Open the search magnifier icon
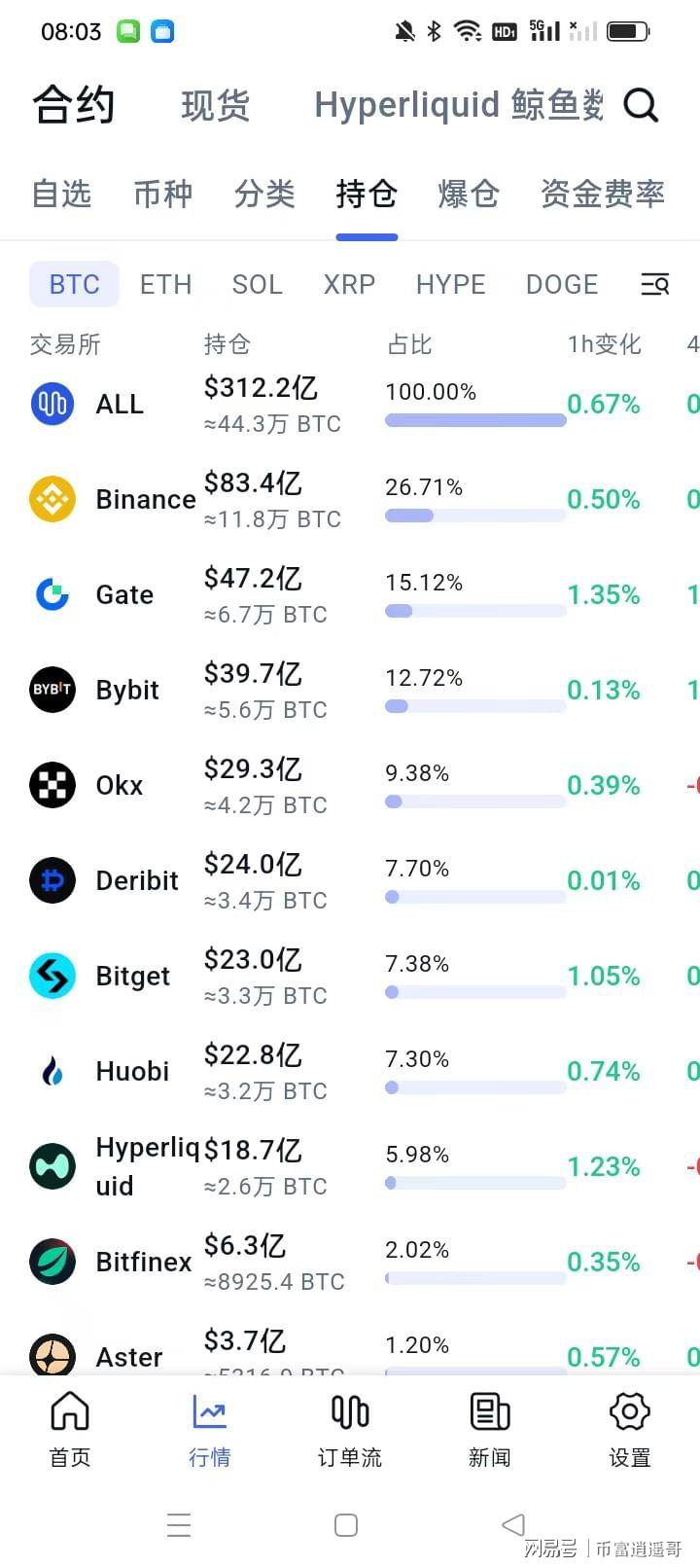Image resolution: width=700 pixels, height=1568 pixels. tap(641, 105)
